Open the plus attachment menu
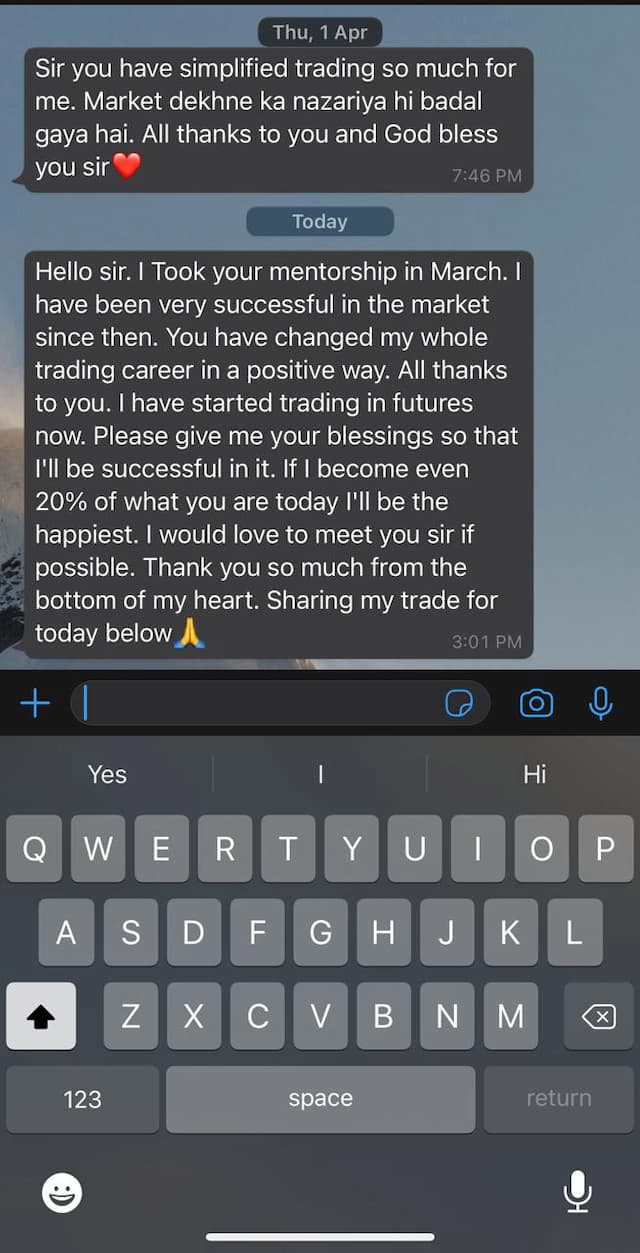The image size is (640, 1253). click(x=35, y=704)
